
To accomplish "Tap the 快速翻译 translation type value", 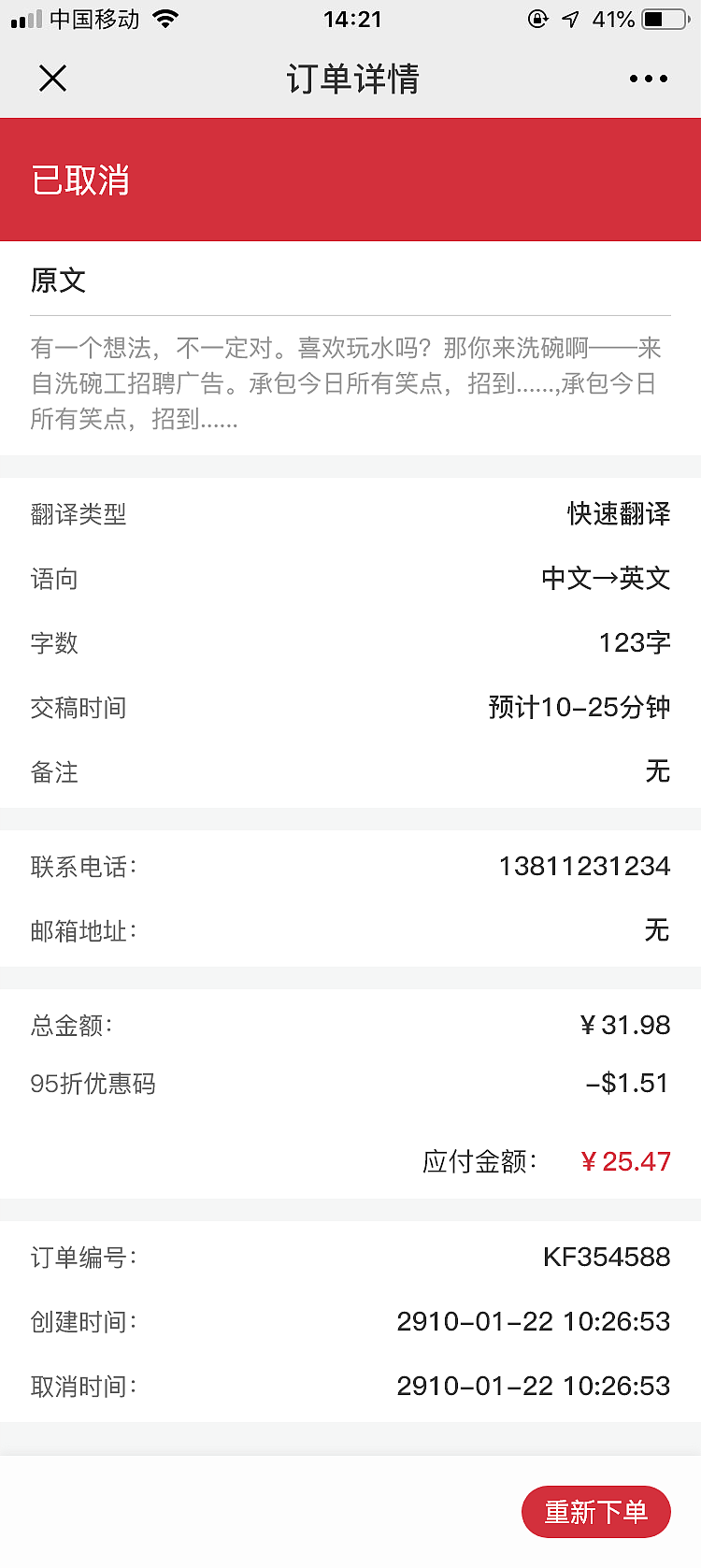I will pos(616,514).
